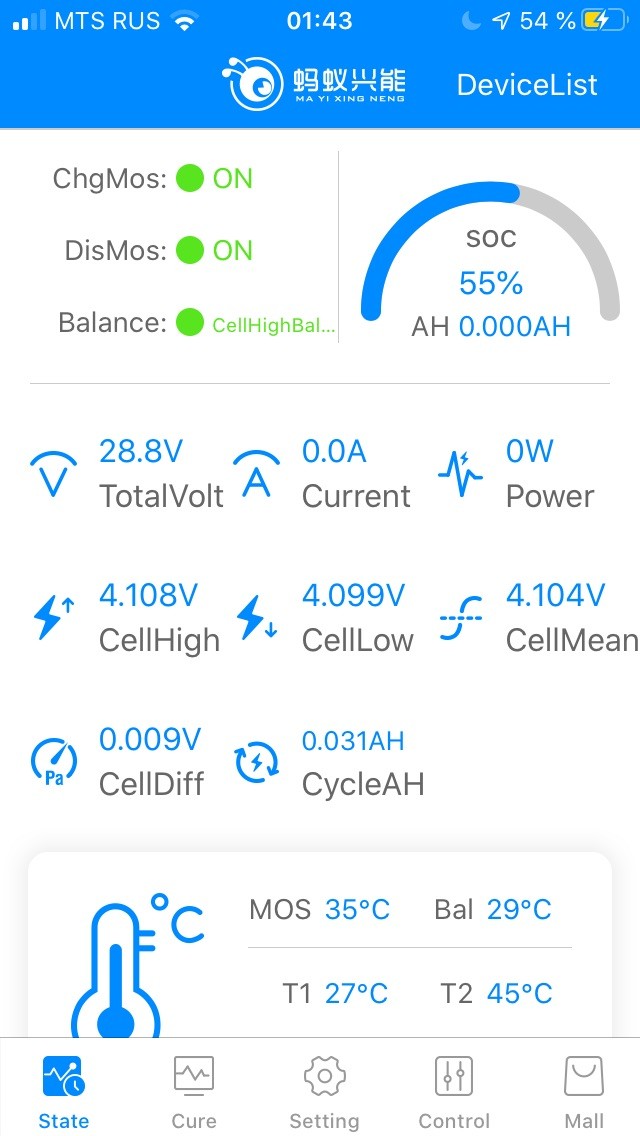Switch to the State tab

(64, 1090)
